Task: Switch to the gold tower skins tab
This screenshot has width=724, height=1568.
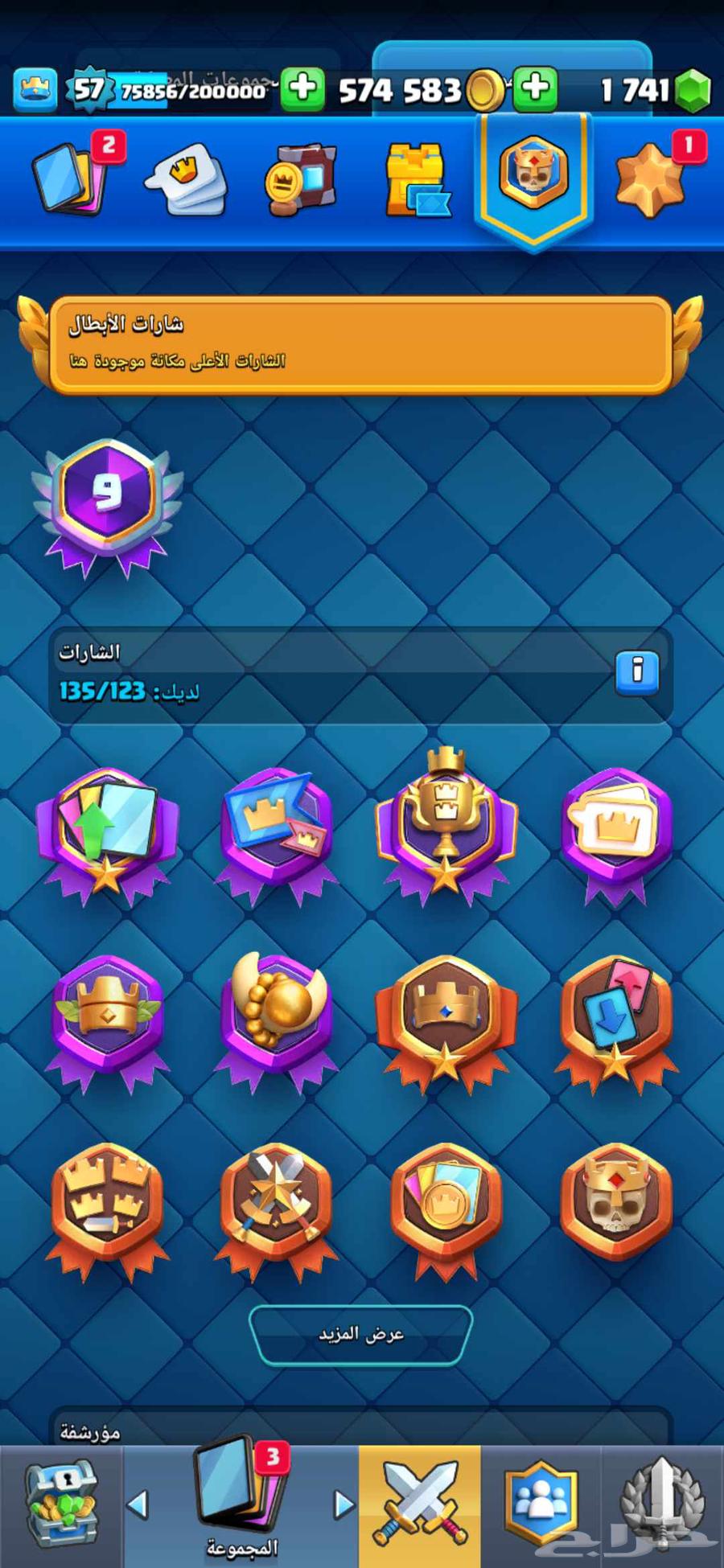Action: tap(417, 179)
